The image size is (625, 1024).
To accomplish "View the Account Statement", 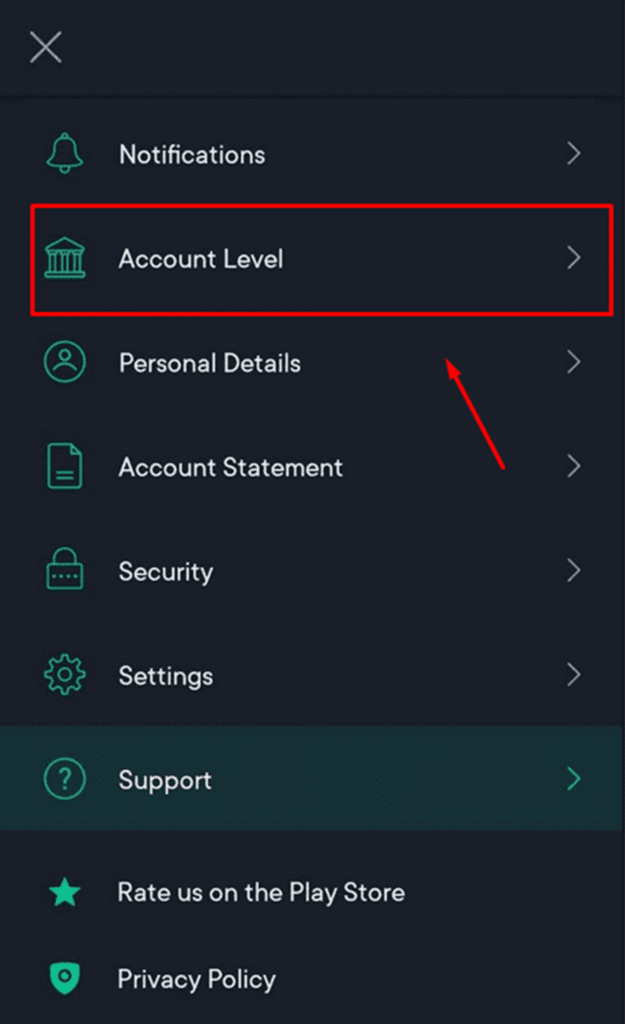I will [x=312, y=467].
